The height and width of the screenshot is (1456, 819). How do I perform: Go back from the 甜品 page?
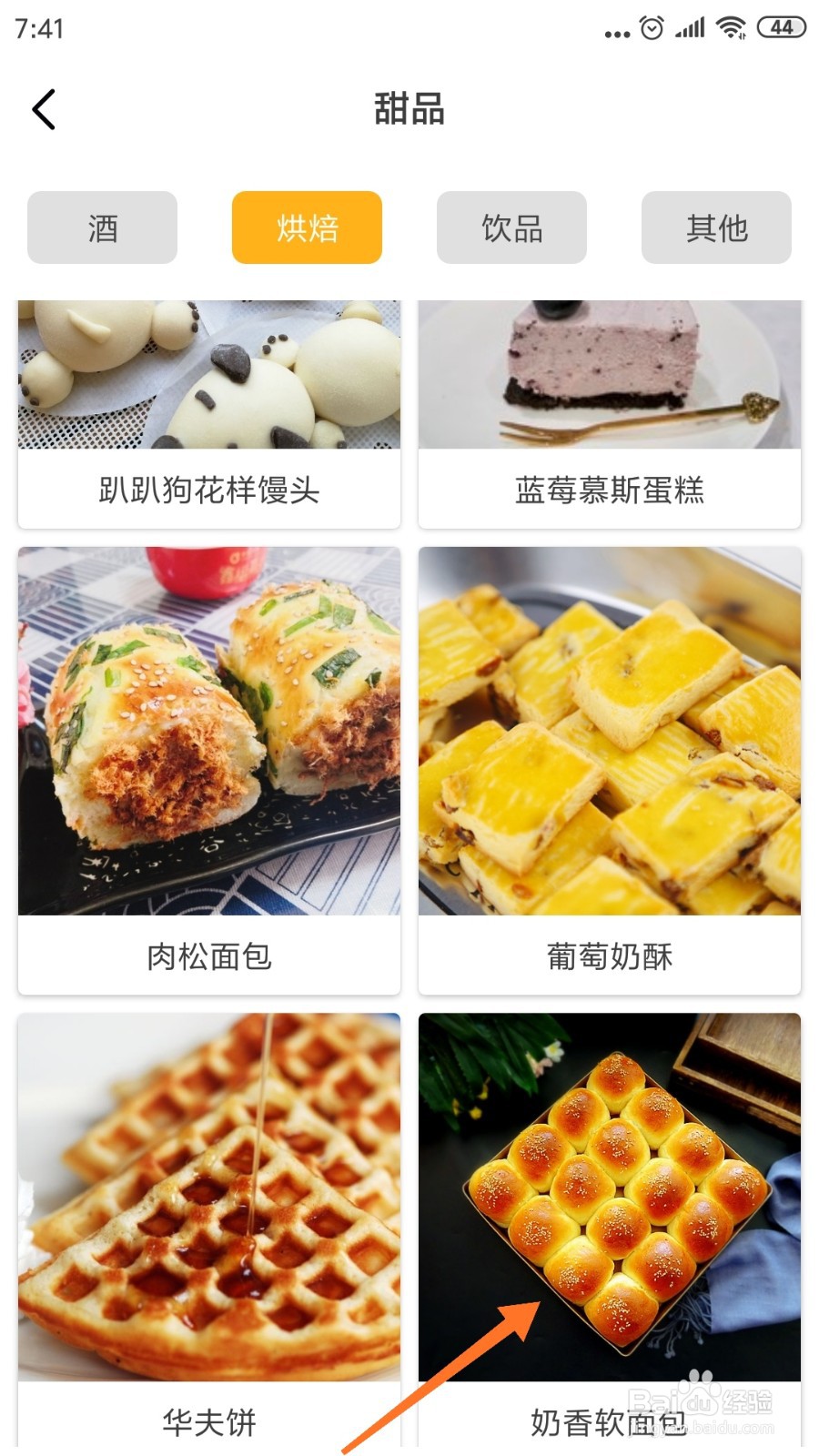(x=44, y=109)
